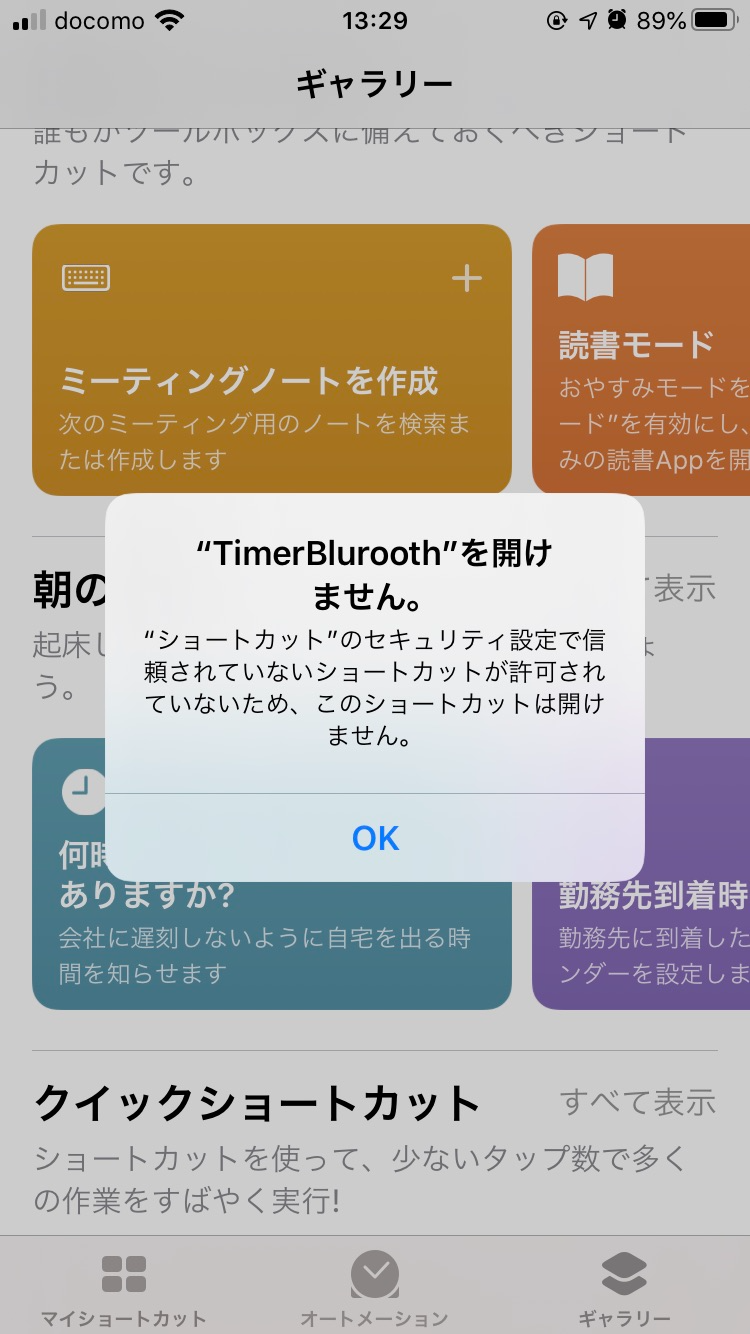Select the ギャラリー tab

624,1290
